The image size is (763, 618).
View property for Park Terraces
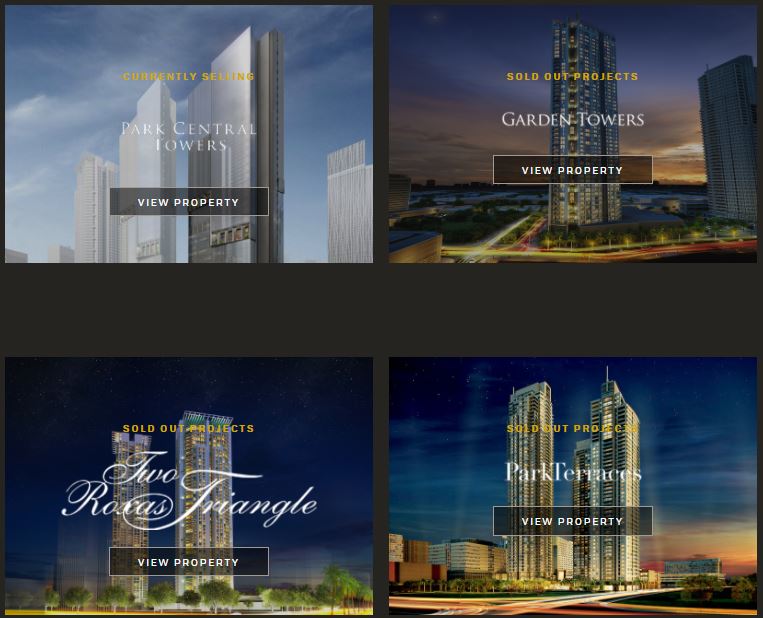tap(572, 521)
